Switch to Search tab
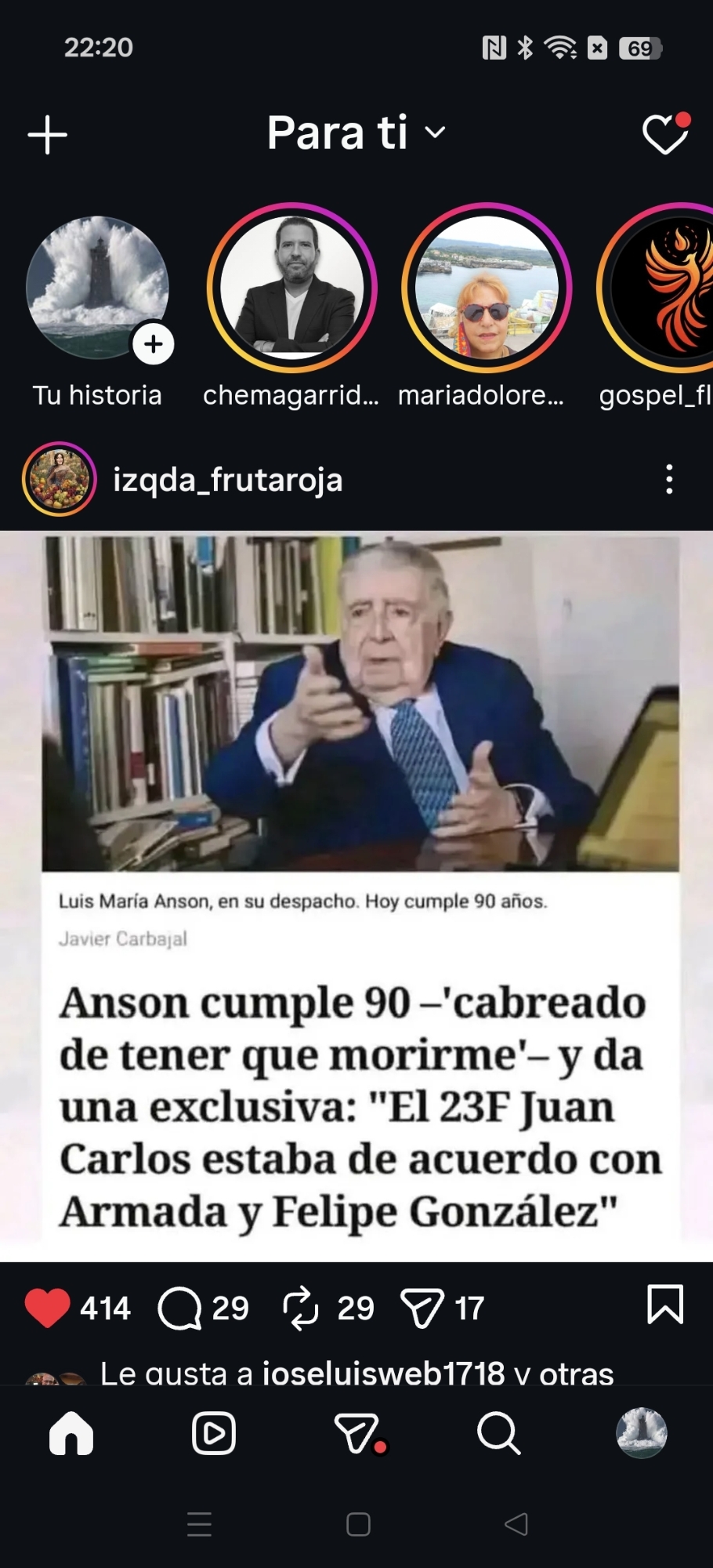The width and height of the screenshot is (713, 1568). [498, 1433]
